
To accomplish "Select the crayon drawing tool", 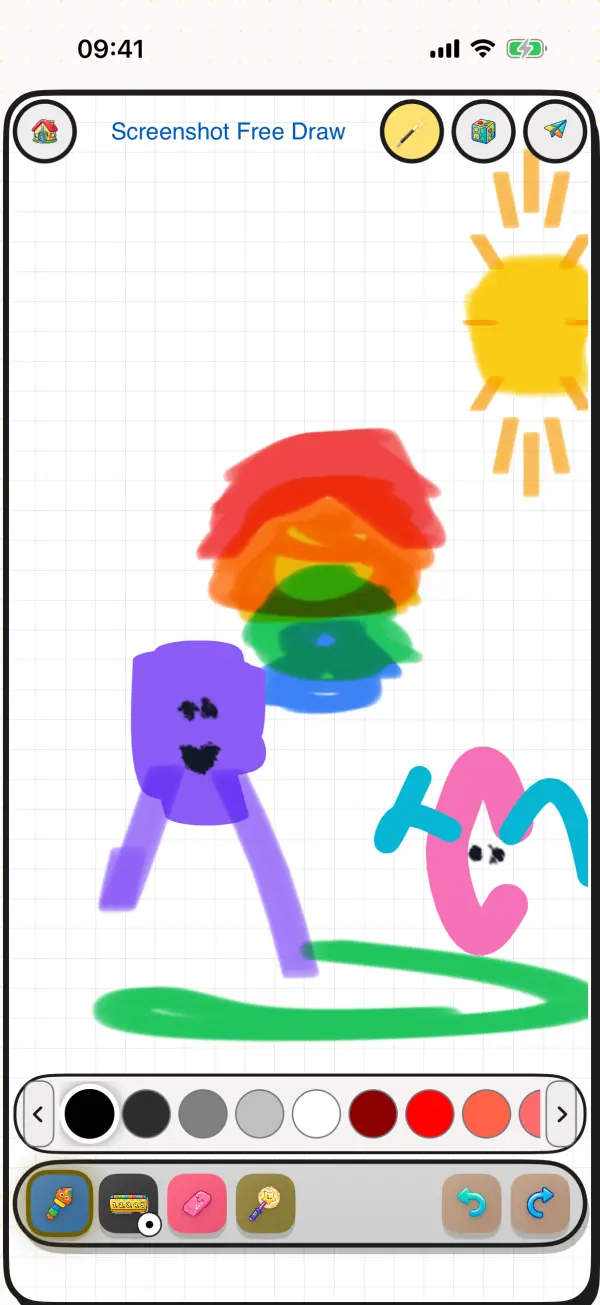I will (60, 1203).
